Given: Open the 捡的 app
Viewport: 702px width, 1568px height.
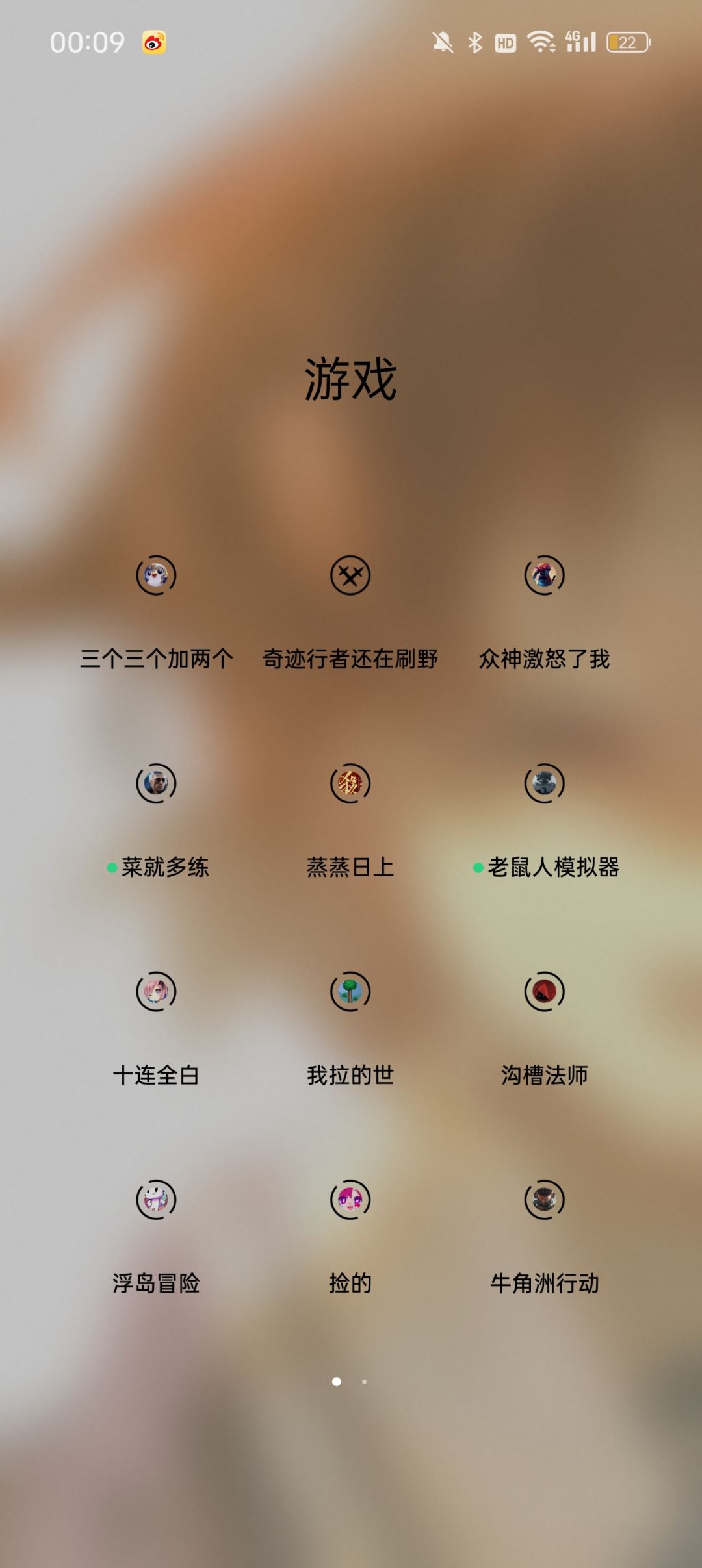Looking at the screenshot, I should (x=350, y=1199).
